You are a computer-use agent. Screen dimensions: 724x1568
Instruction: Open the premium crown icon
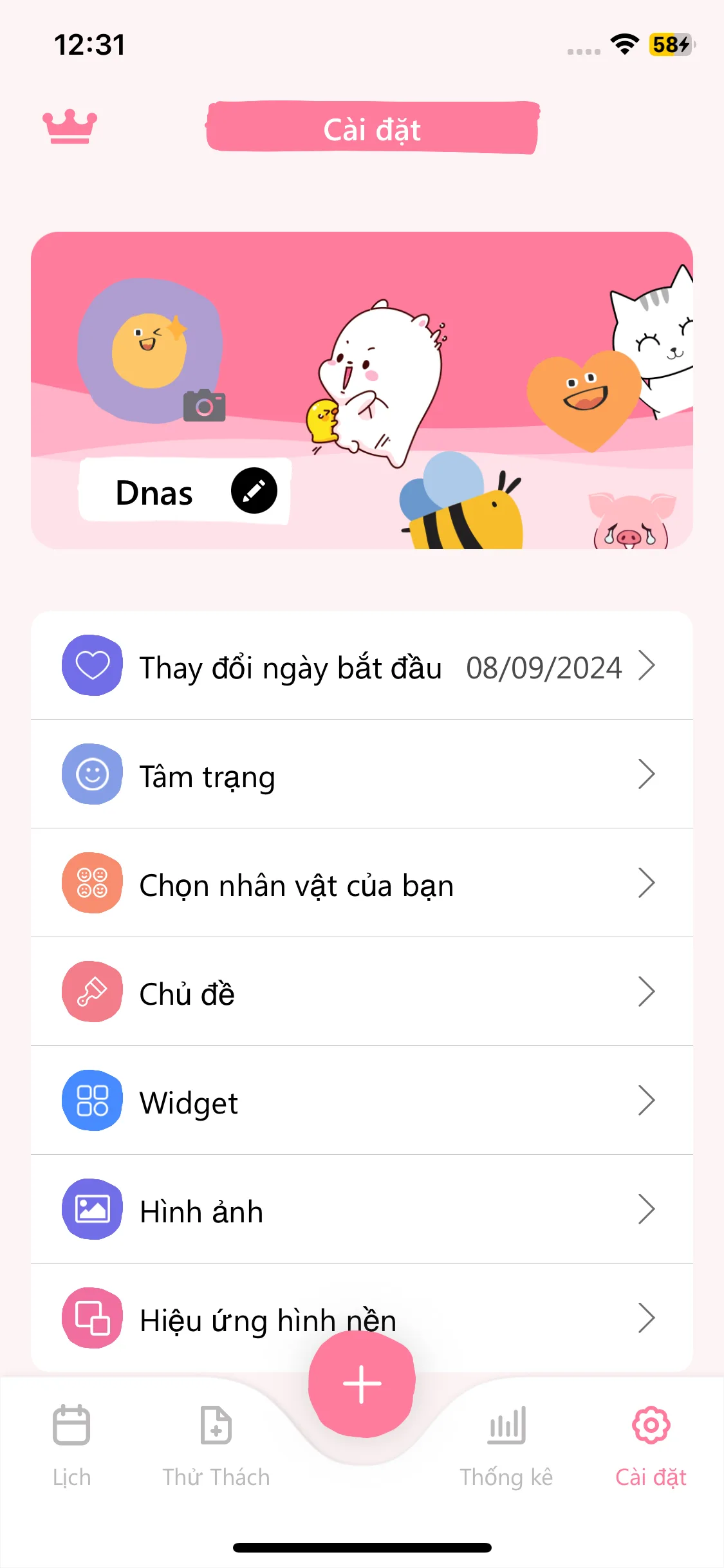tap(71, 126)
